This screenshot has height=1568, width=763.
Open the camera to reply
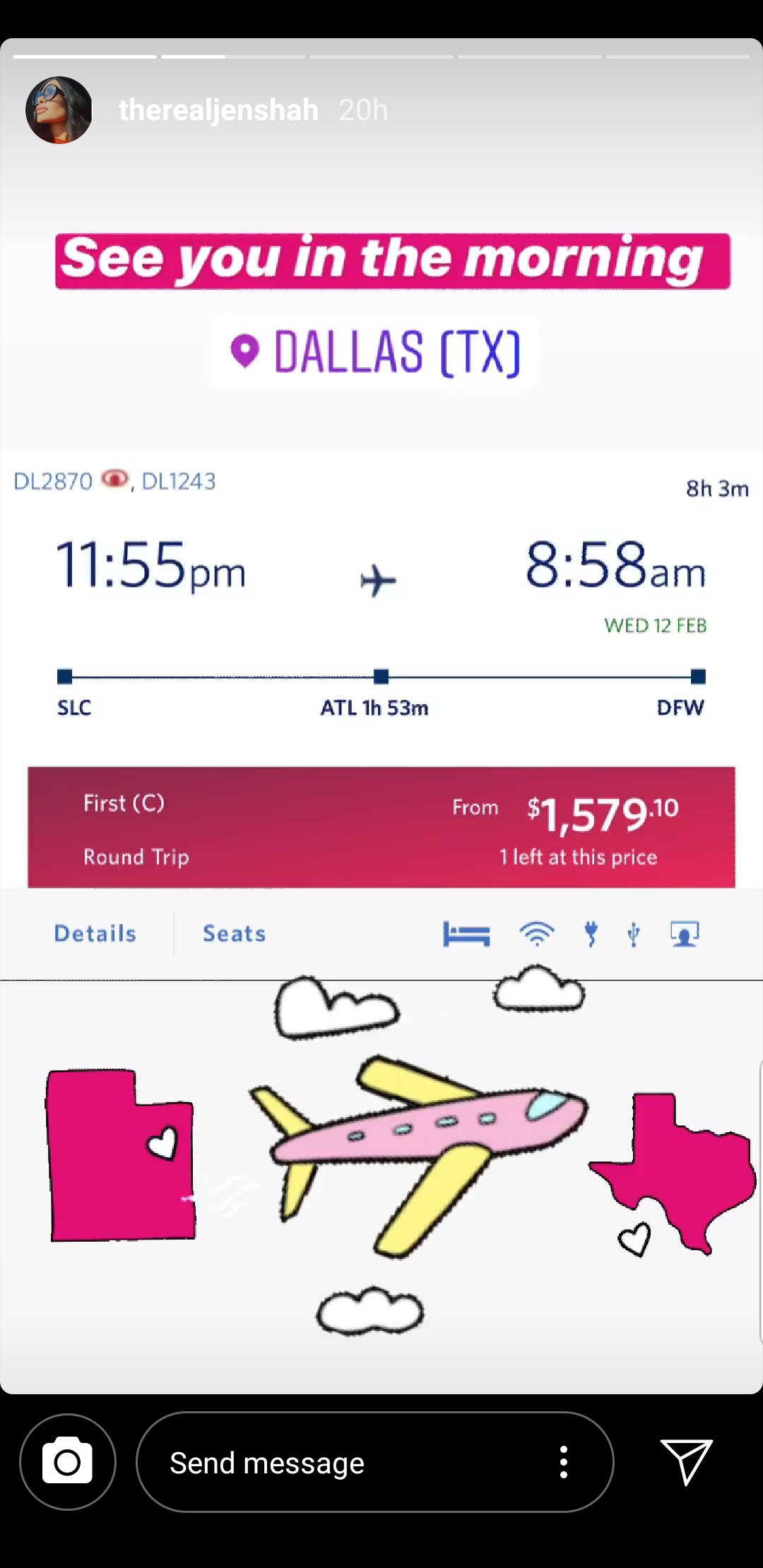[x=68, y=1462]
